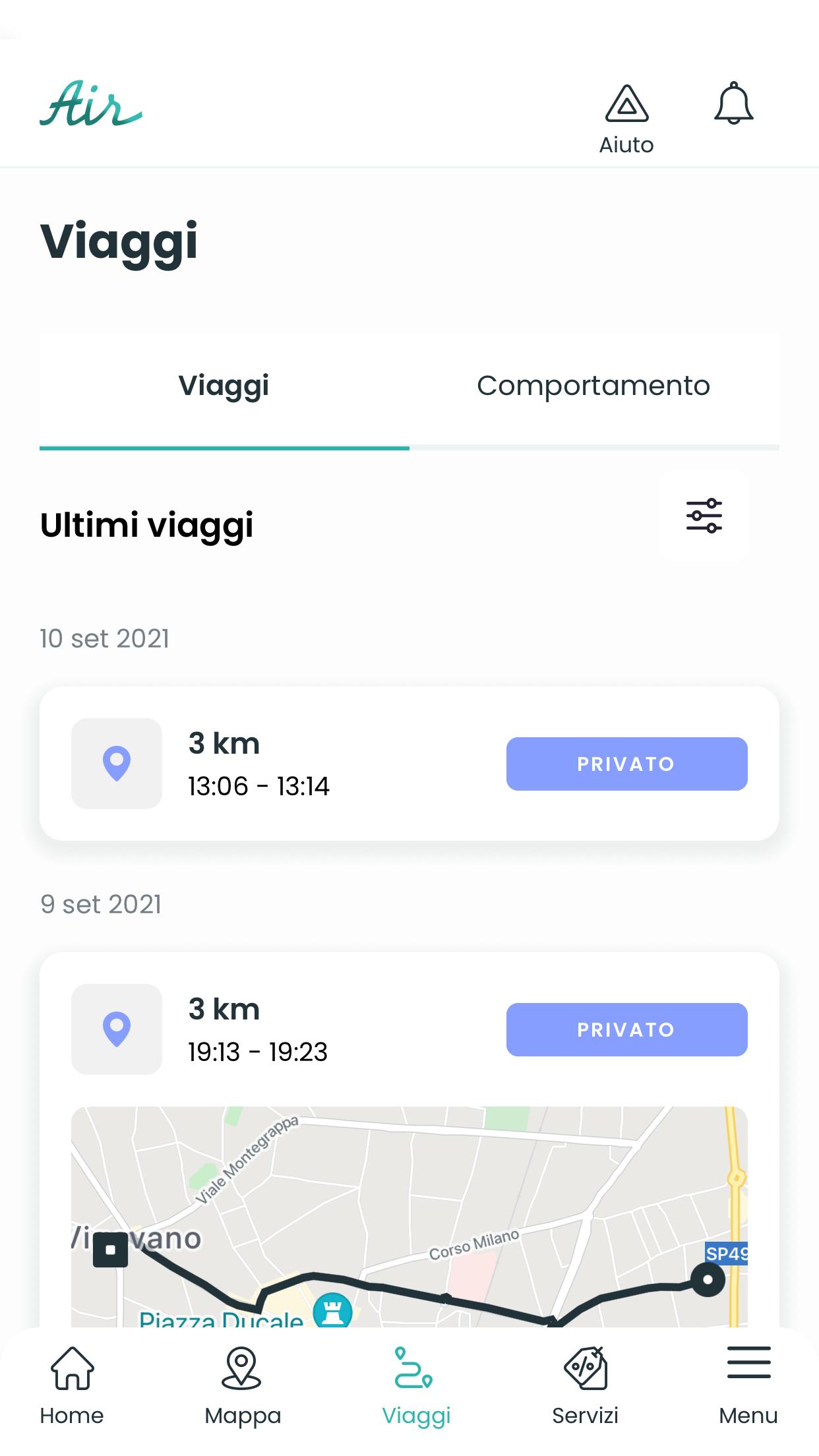Open the notifications bell
Viewport: 819px width, 1456px height.
pos(733,104)
